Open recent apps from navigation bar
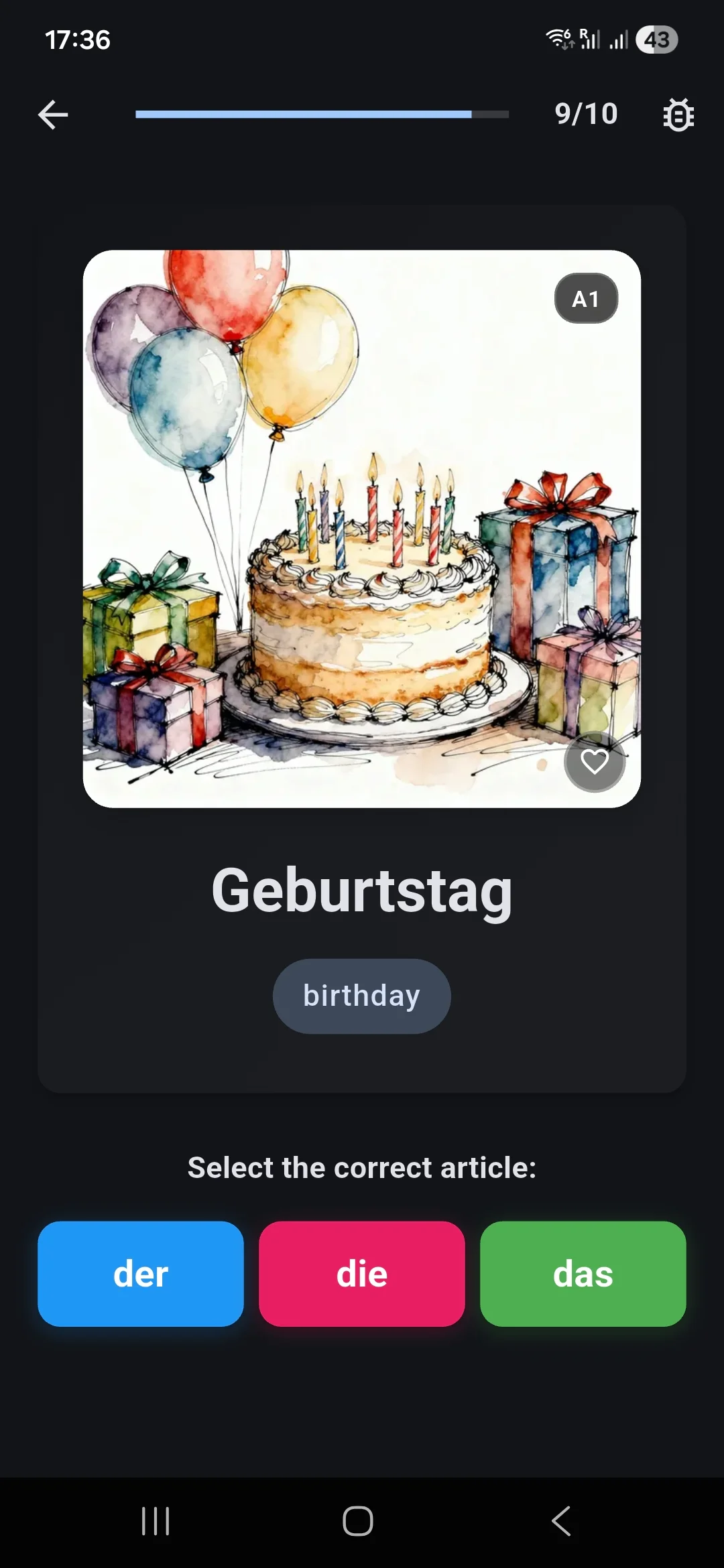This screenshot has width=724, height=1568. click(156, 1521)
